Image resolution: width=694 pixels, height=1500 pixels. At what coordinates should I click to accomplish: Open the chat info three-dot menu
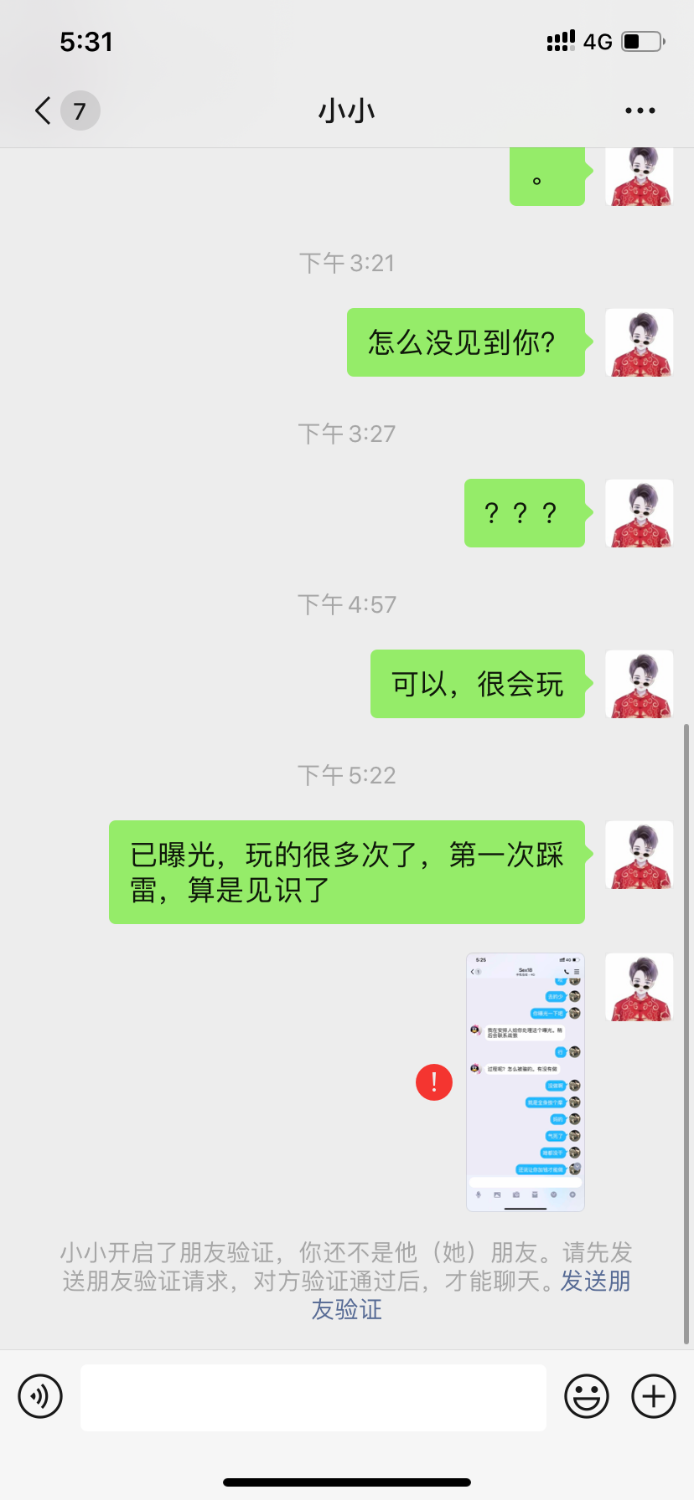[x=639, y=110]
